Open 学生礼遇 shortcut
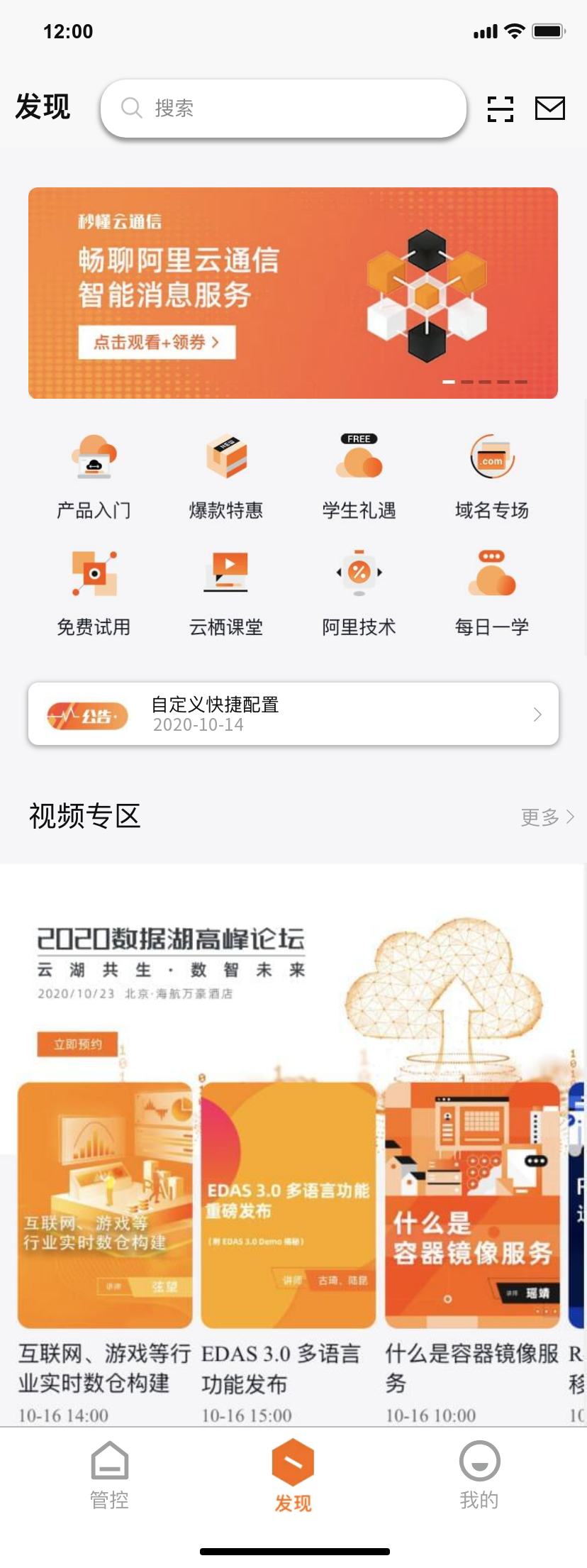587x1568 pixels. [x=359, y=475]
